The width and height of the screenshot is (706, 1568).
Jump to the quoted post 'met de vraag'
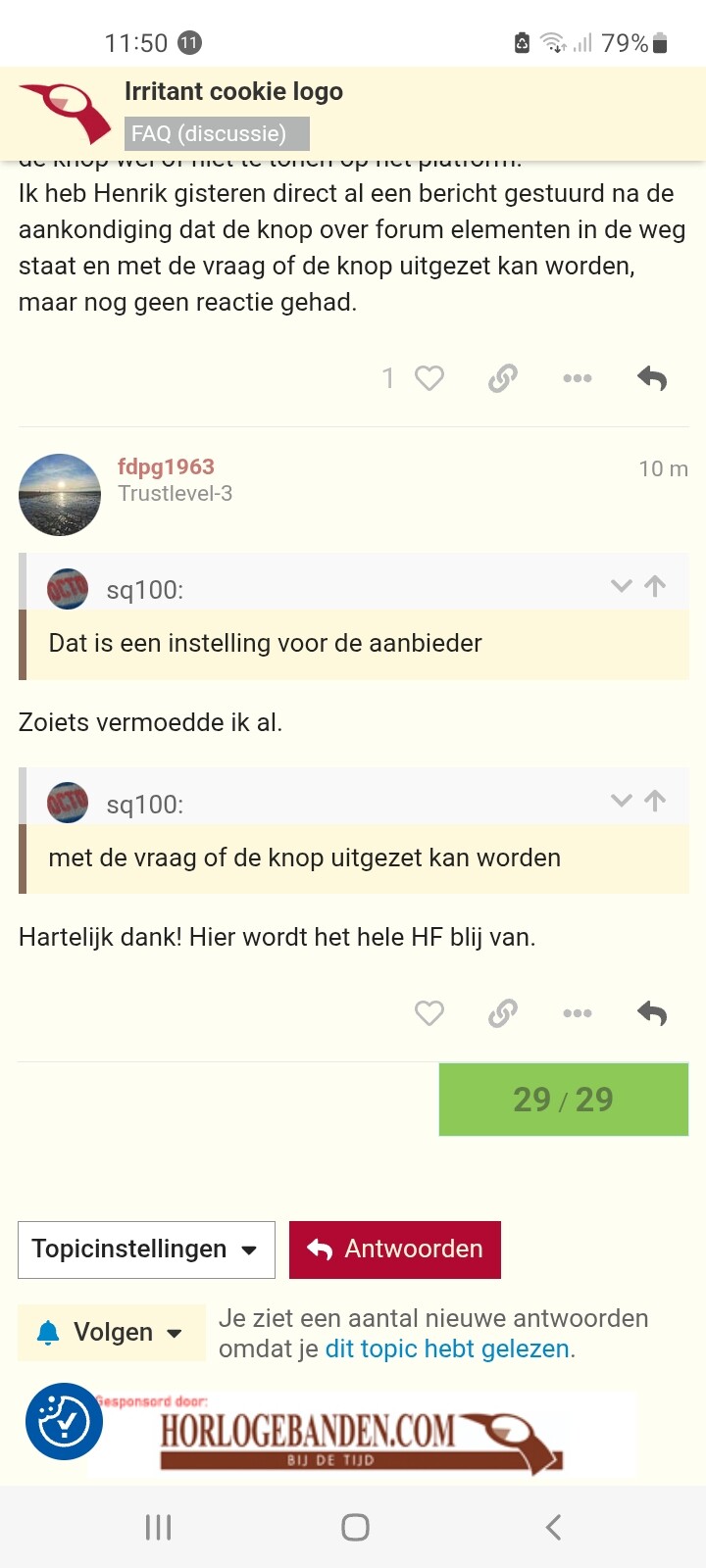(655, 801)
